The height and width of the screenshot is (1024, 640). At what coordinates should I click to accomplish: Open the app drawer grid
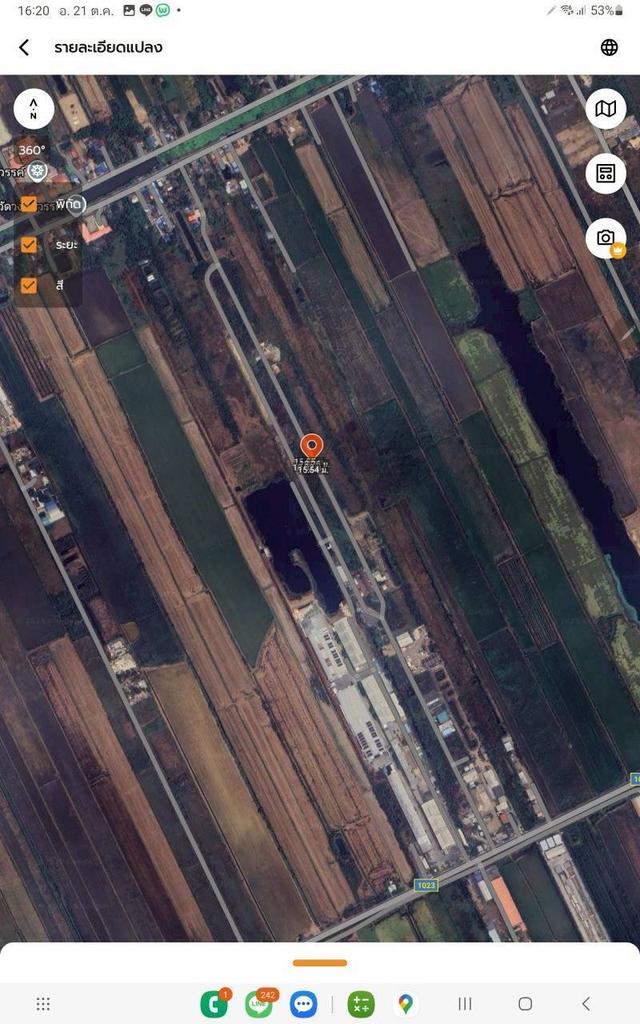43,1004
